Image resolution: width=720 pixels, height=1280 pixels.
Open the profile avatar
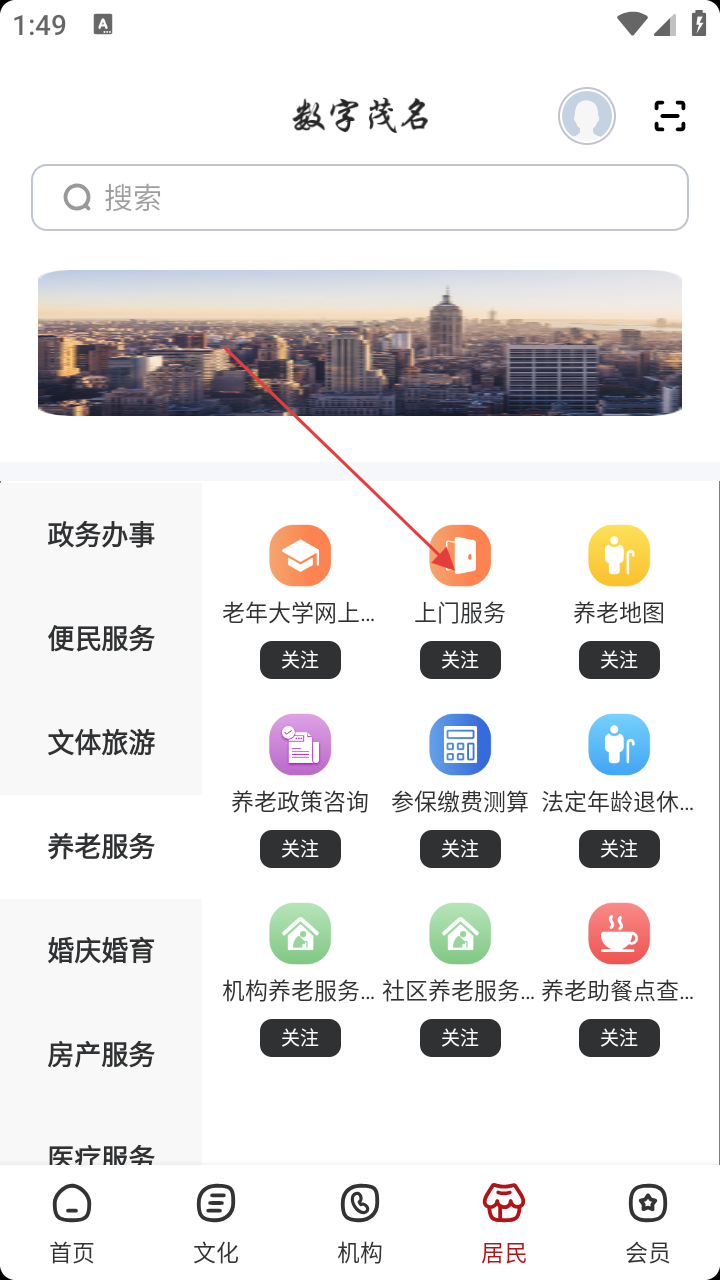(x=586, y=116)
